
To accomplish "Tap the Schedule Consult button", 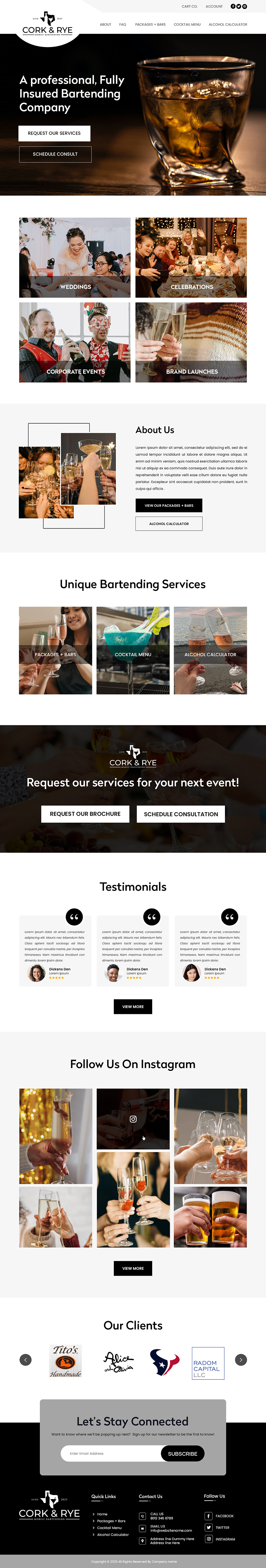I will click(x=55, y=154).
